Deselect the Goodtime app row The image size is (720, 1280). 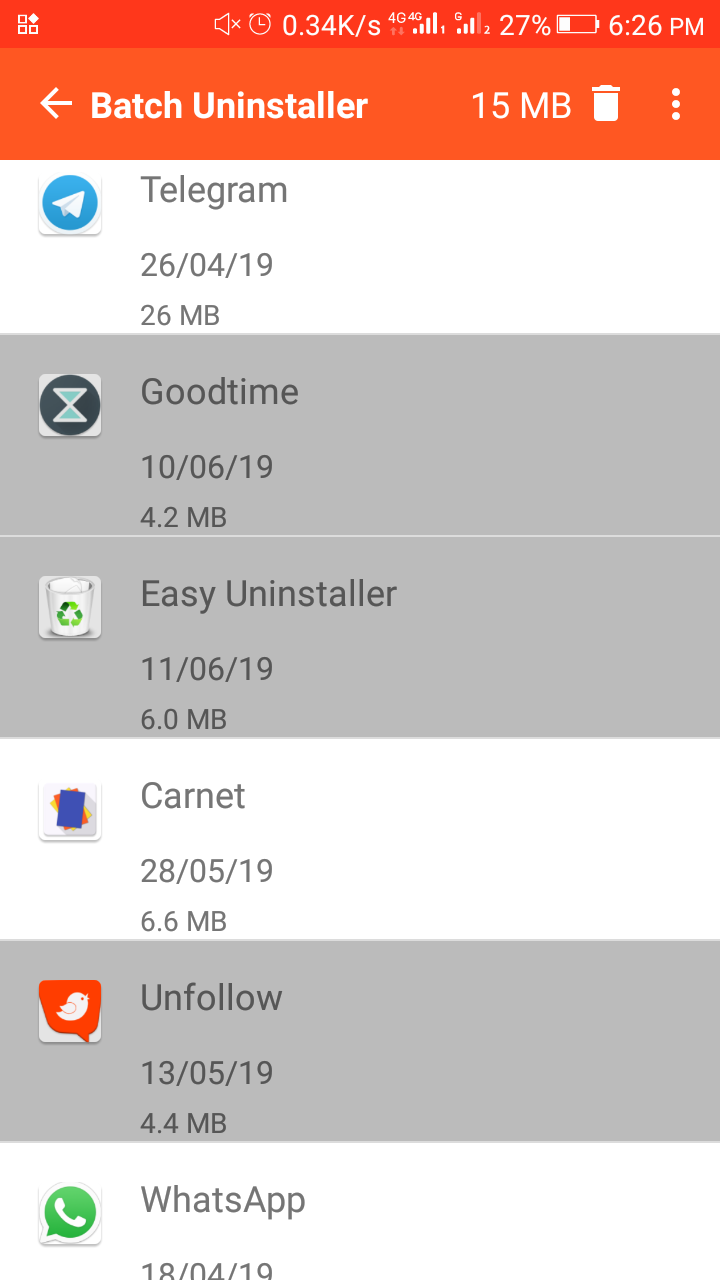(360, 436)
